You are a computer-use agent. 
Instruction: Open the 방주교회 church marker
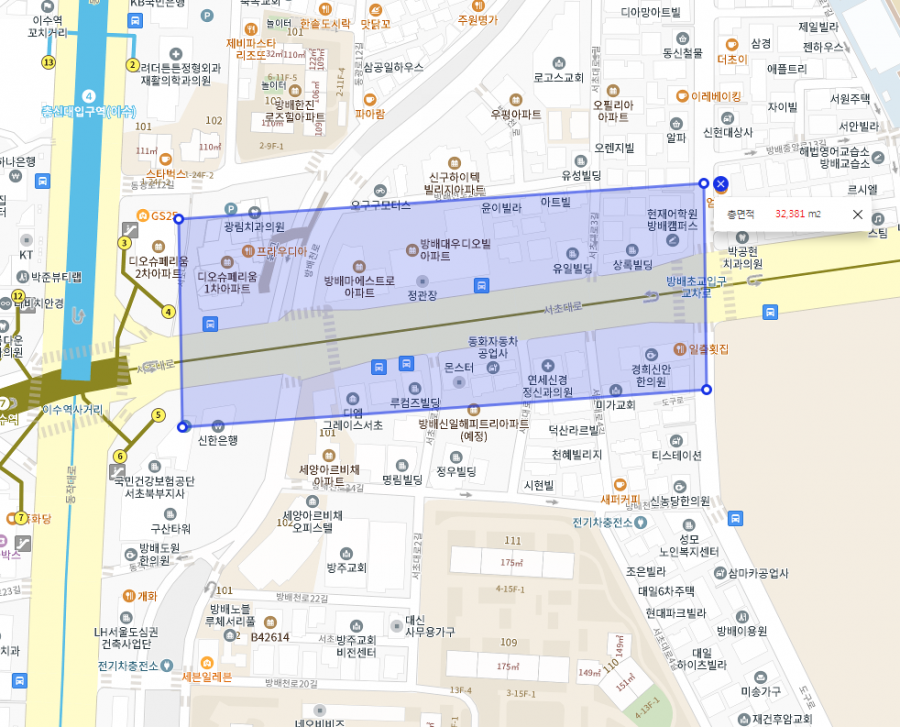(346, 553)
